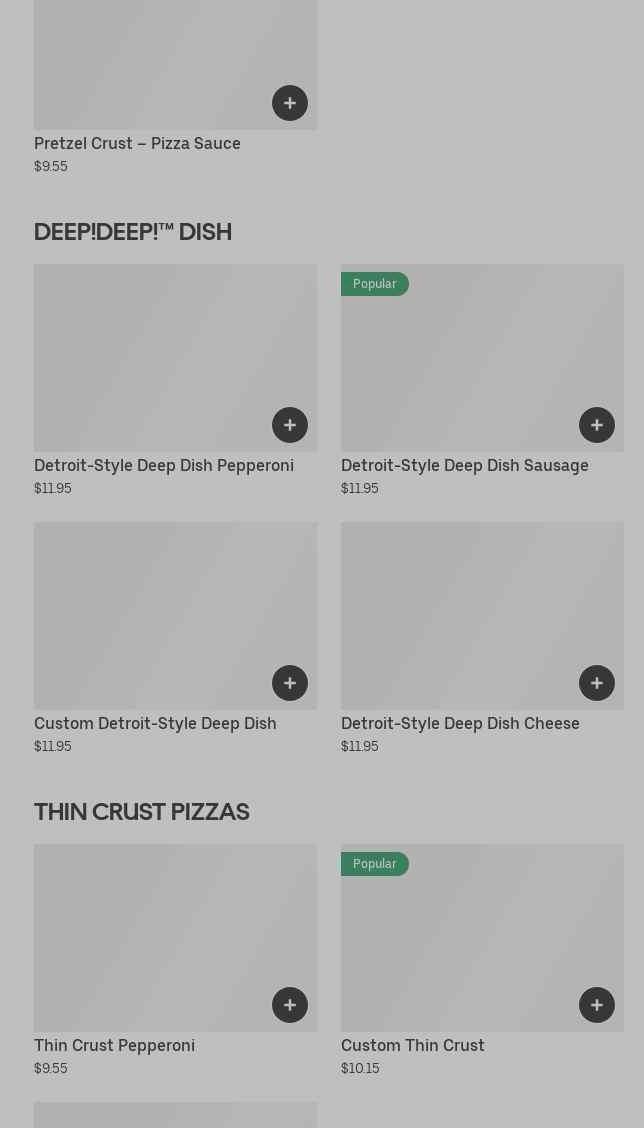Add Thin Crust Pepperoni to cart
Image resolution: width=644 pixels, height=1128 pixels.
pos(290,1005)
